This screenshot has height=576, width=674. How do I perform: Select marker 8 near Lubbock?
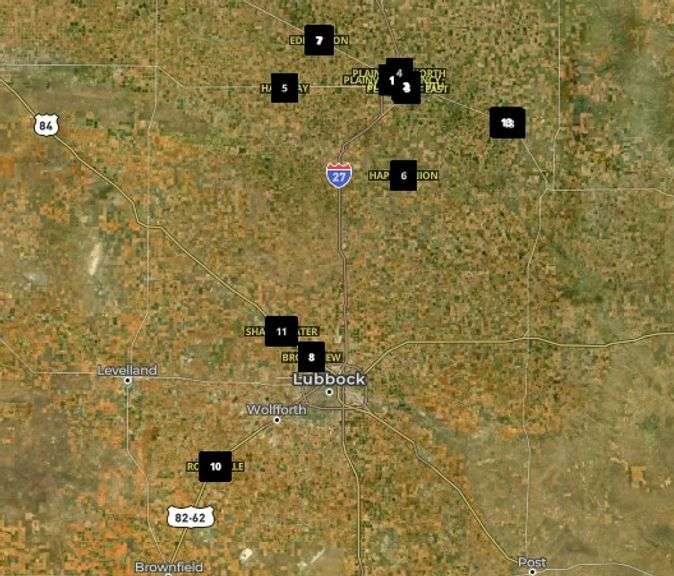pyautogui.click(x=311, y=356)
